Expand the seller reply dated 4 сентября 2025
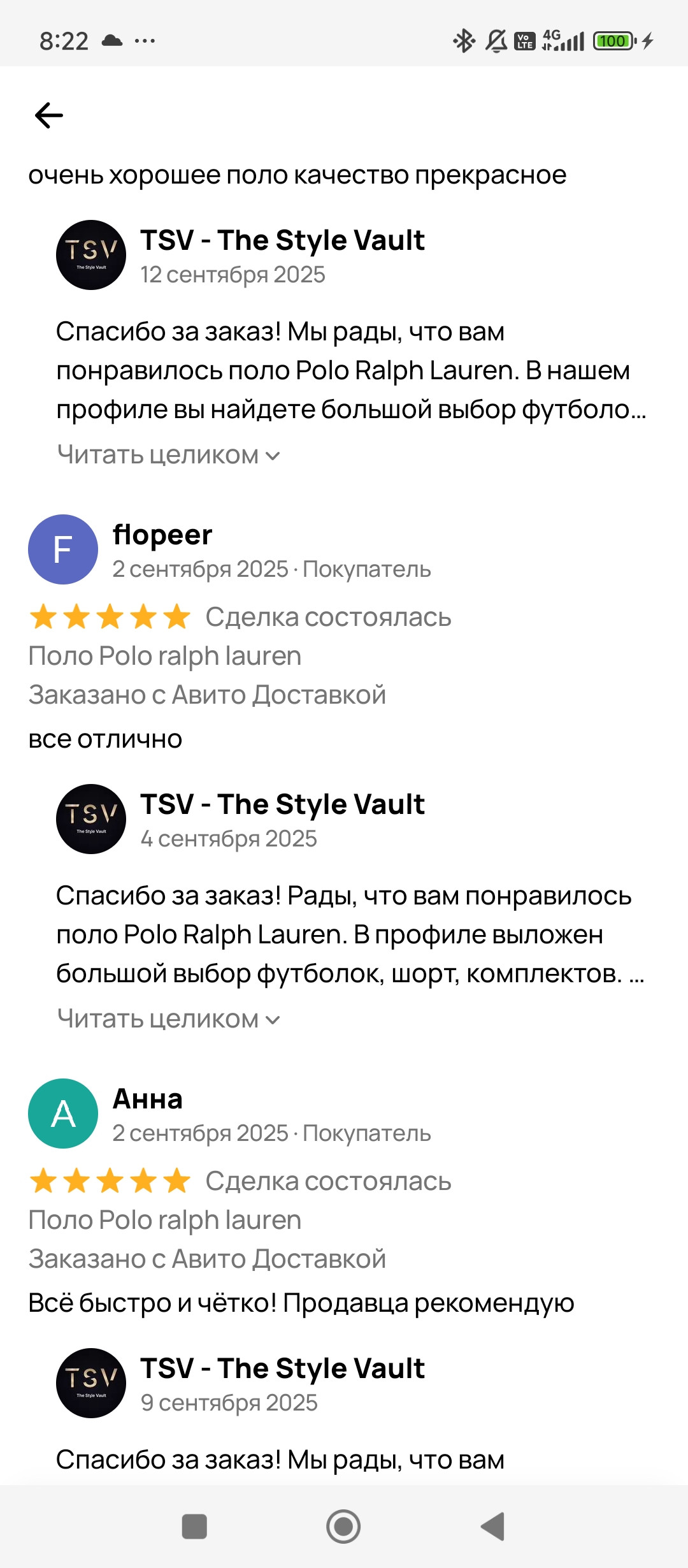 point(168,1019)
